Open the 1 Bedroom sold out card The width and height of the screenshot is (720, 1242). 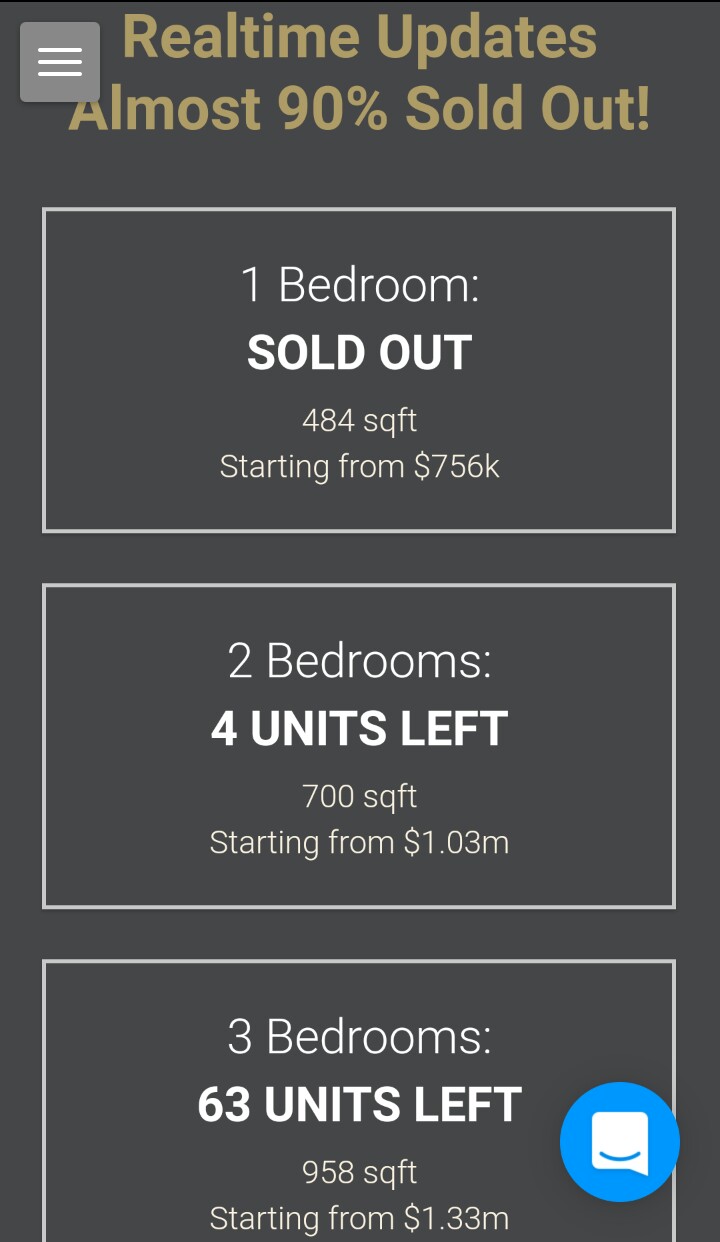pyautogui.click(x=359, y=370)
